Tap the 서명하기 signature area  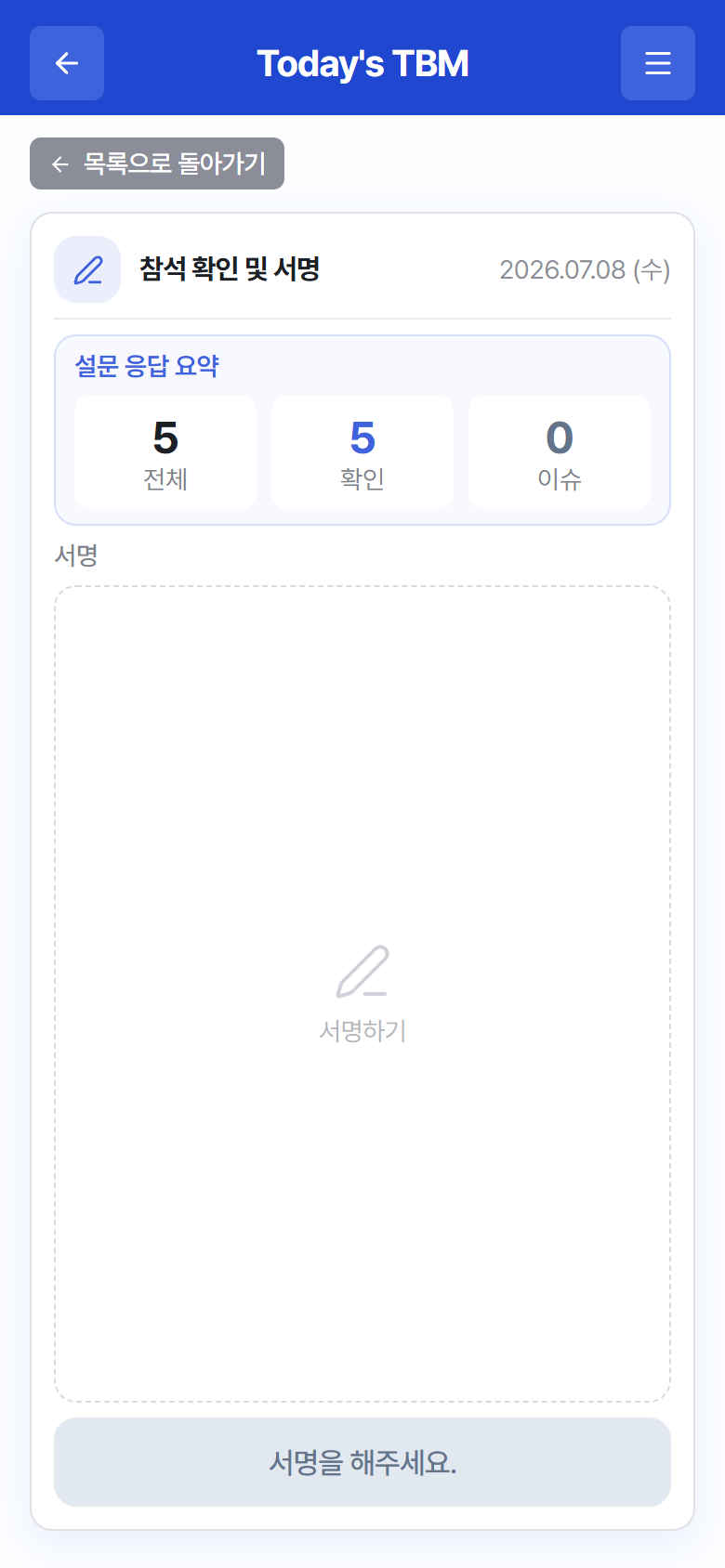[x=362, y=994]
